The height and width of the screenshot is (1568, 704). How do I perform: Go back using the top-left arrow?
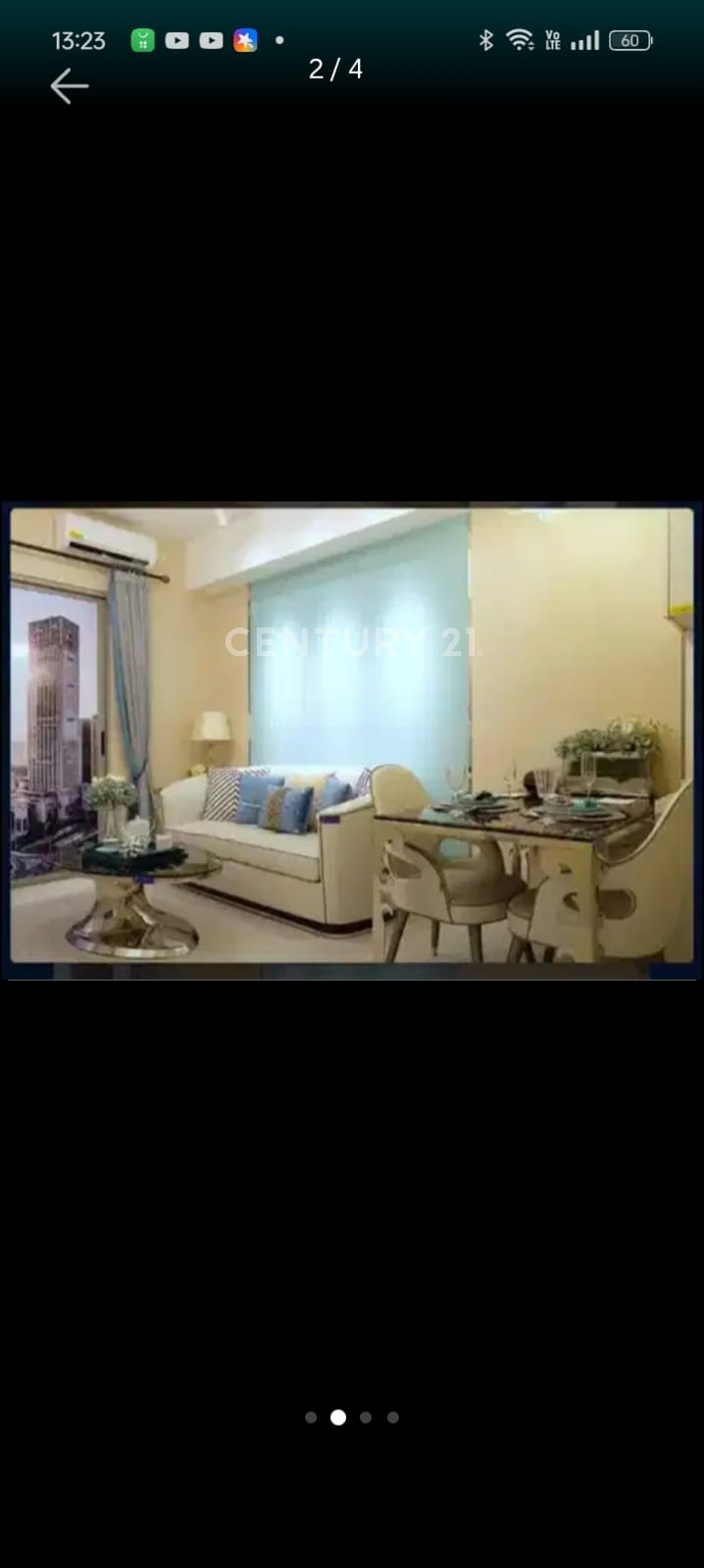[69, 86]
